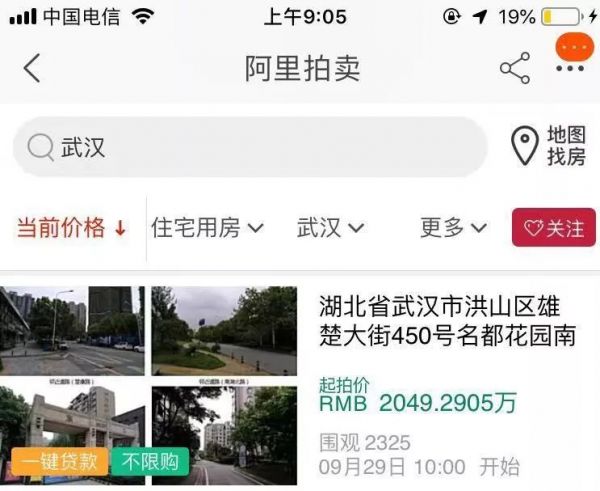Screen dimensions: 600x491
Task: Open 地图找房 map search
Action: [548, 147]
